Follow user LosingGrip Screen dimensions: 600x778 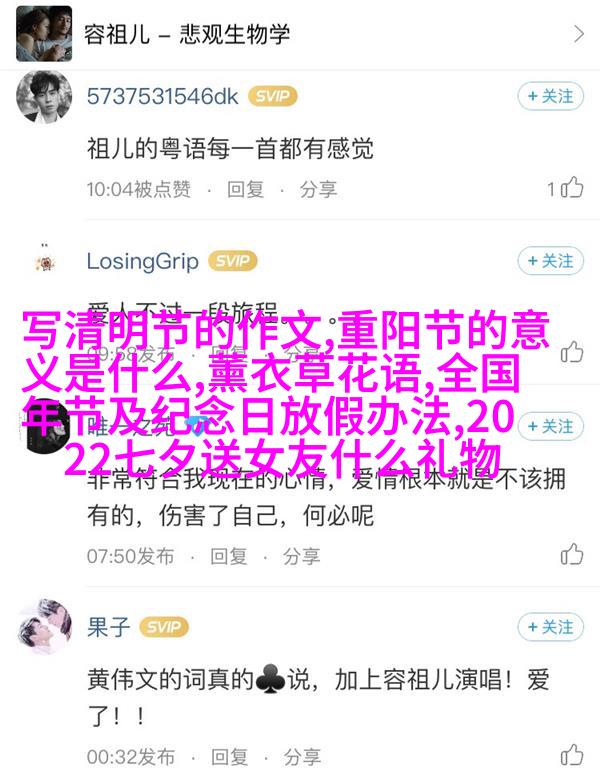pos(550,261)
